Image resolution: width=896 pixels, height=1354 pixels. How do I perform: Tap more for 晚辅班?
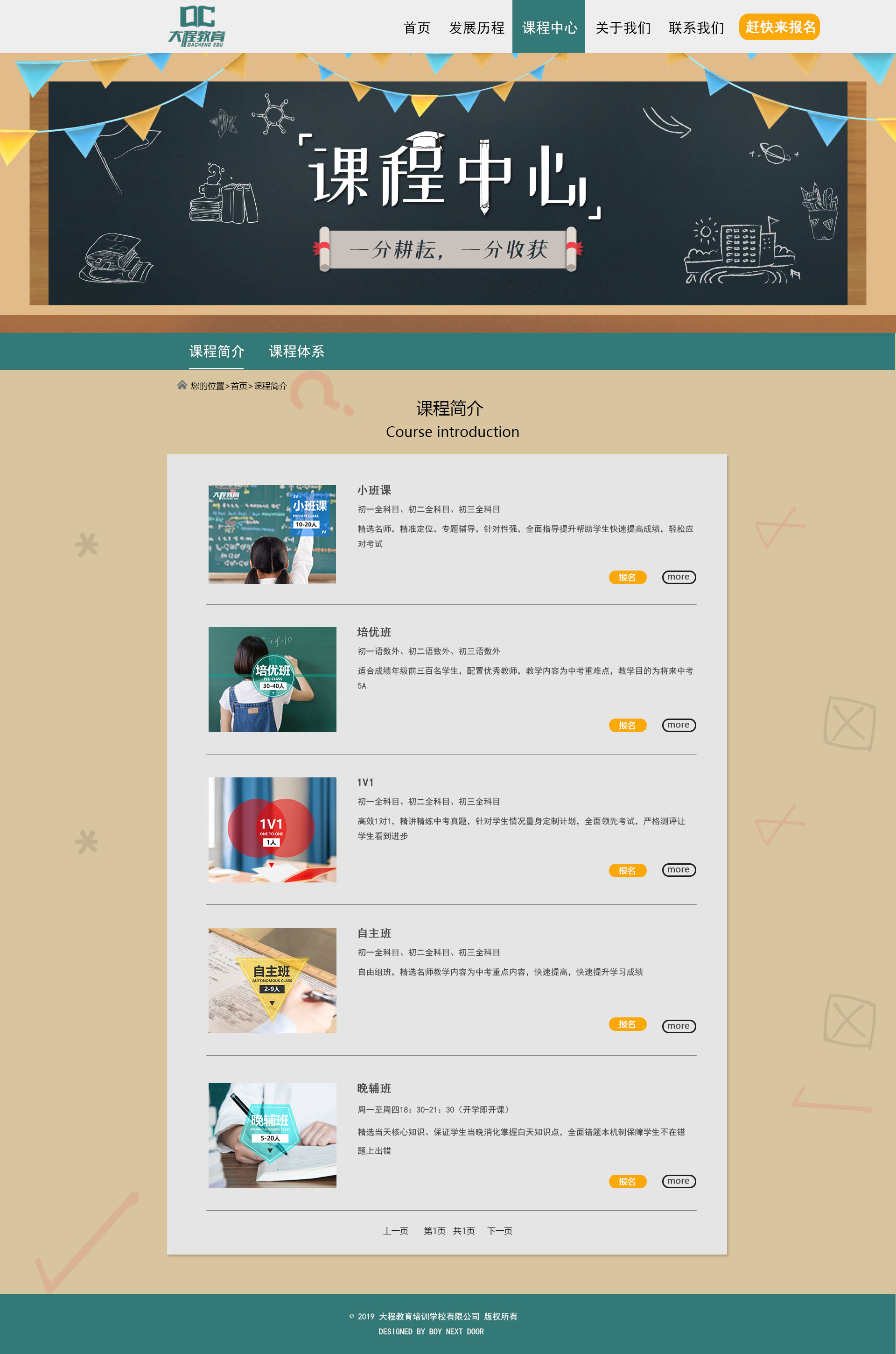[x=678, y=1181]
